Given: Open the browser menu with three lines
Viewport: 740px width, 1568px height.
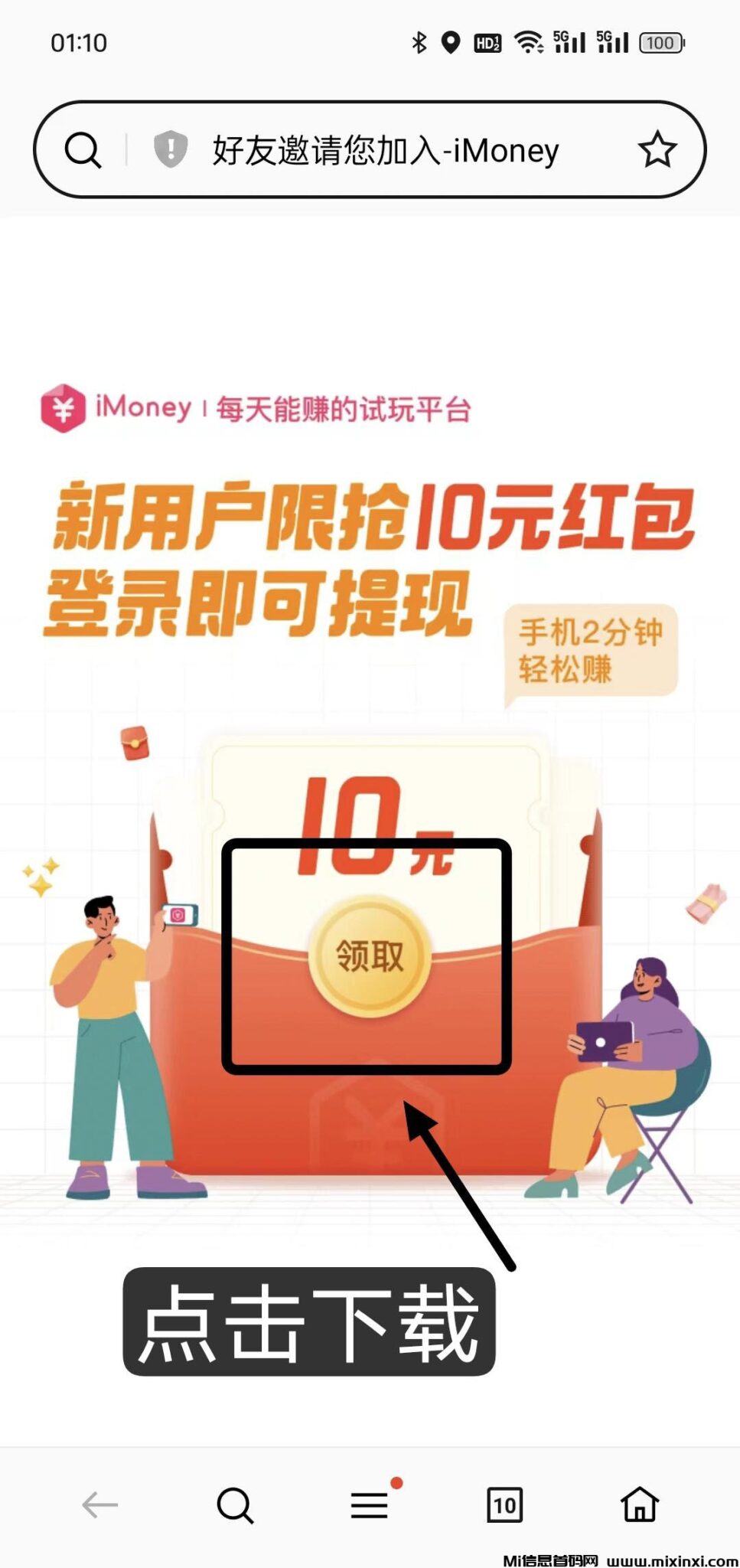Looking at the screenshot, I should tap(370, 1505).
